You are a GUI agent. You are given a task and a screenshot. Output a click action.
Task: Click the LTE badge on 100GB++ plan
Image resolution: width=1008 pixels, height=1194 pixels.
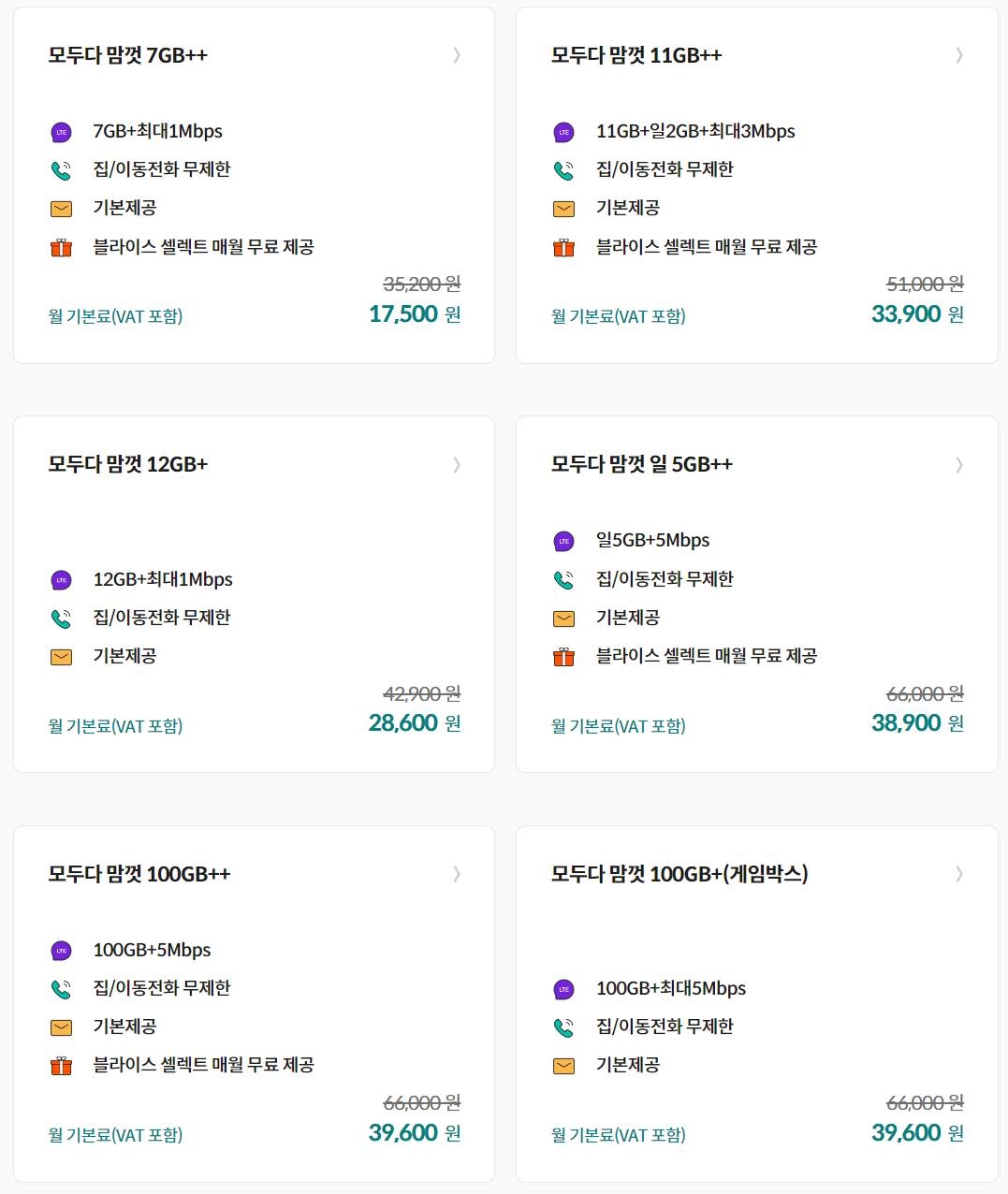[x=61, y=950]
